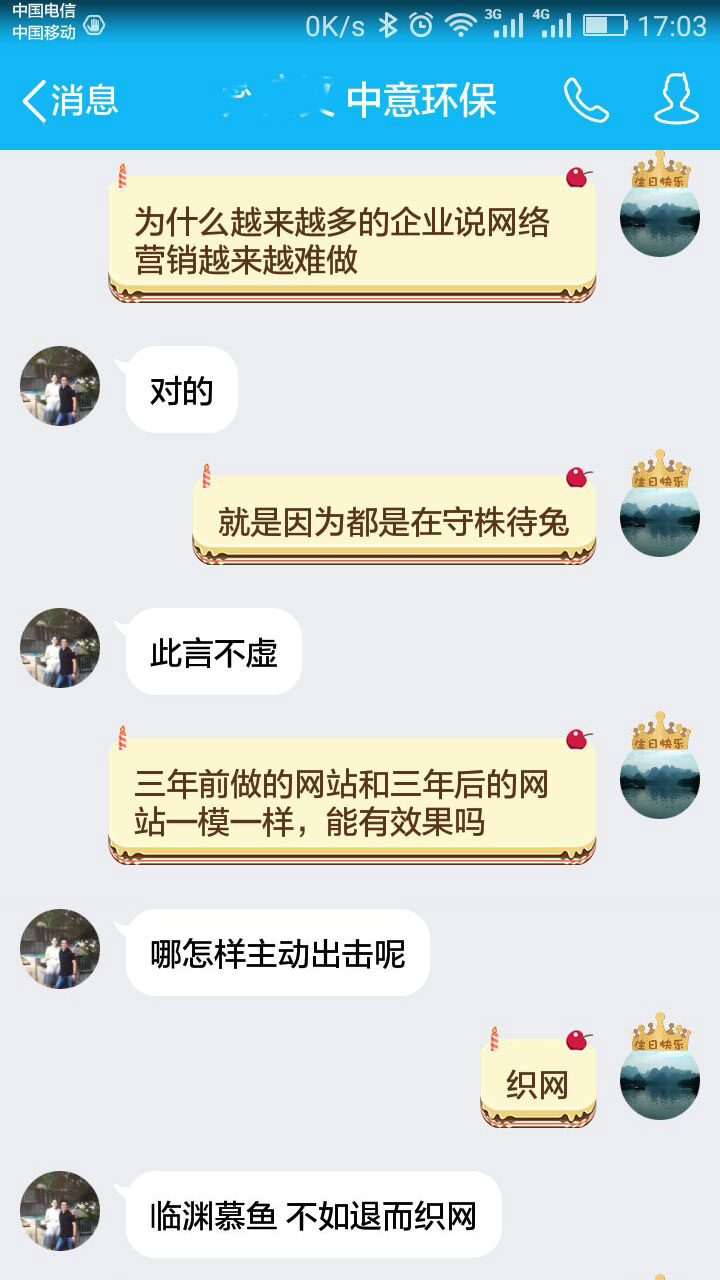Open the contact profile icon

[676, 100]
